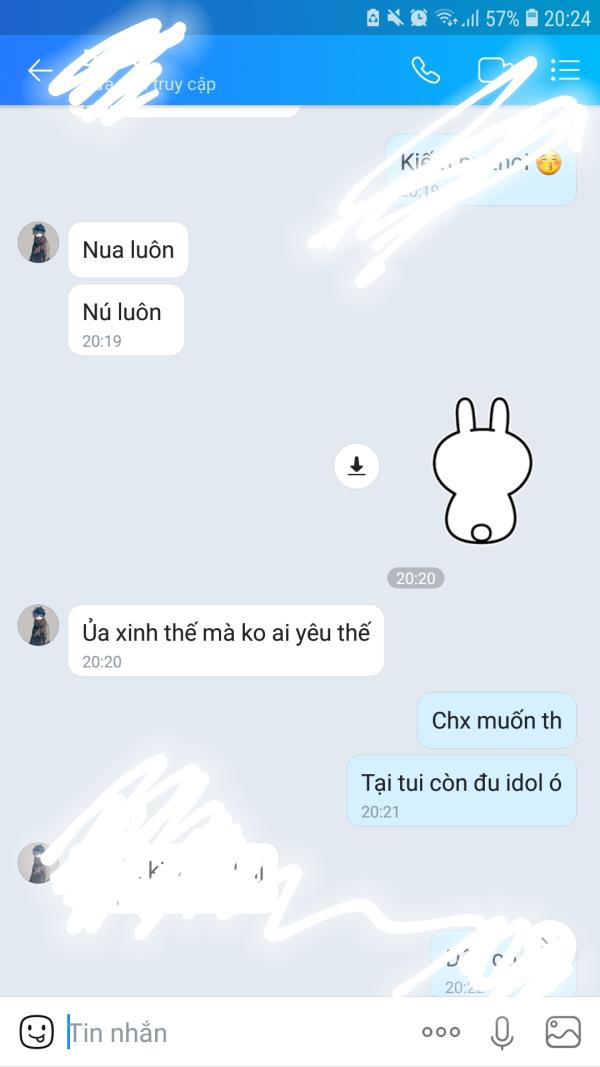Image resolution: width=600 pixels, height=1067 pixels.
Task: Go back from this chat
Action: click(x=40, y=70)
